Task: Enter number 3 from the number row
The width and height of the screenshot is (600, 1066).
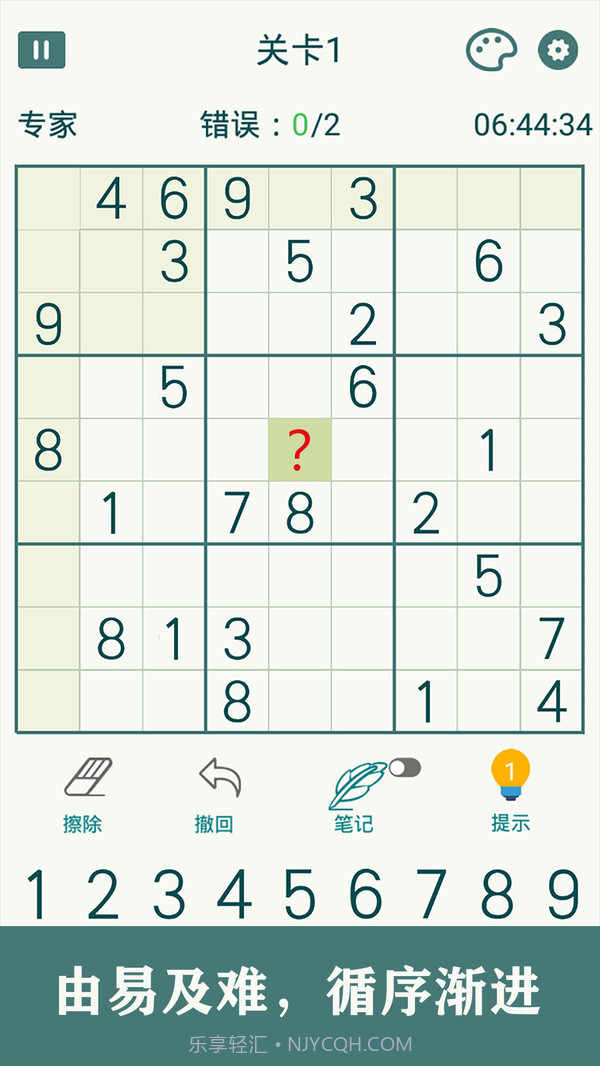Action: click(169, 894)
